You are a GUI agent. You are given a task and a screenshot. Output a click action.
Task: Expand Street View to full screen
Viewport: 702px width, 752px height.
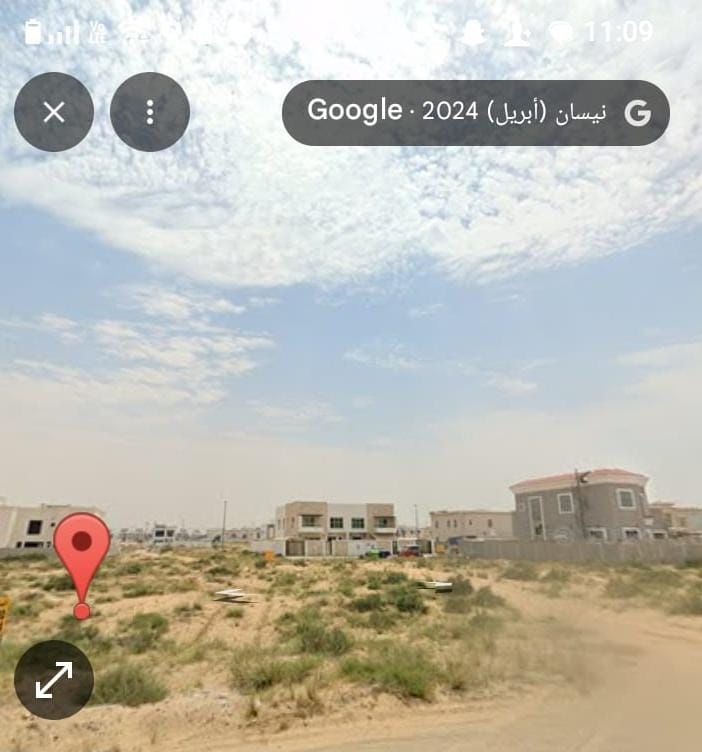point(54,680)
